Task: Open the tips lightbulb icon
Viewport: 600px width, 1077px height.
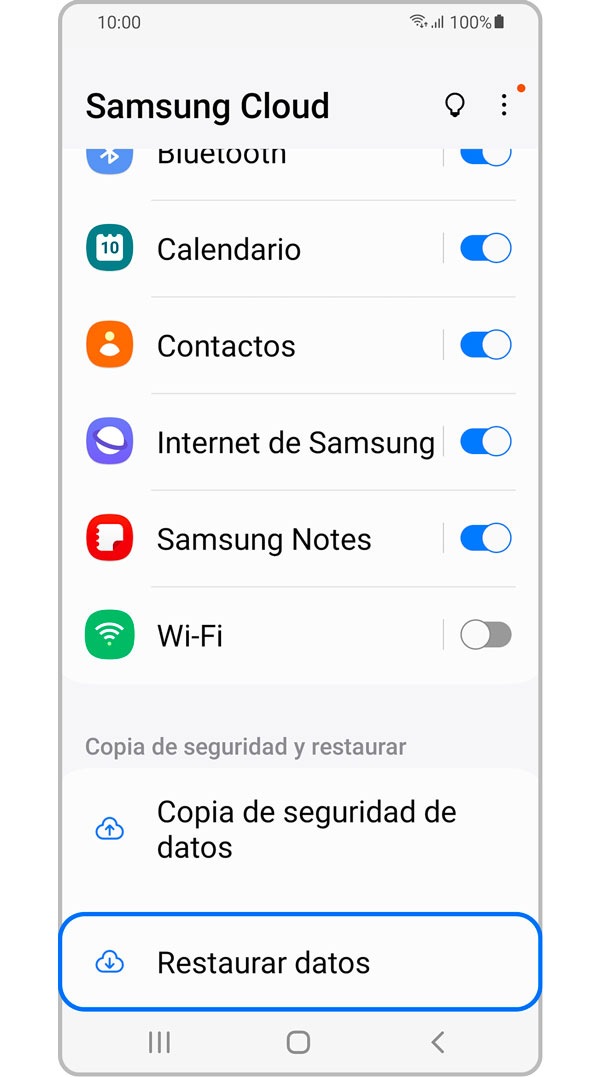Action: pos(455,105)
